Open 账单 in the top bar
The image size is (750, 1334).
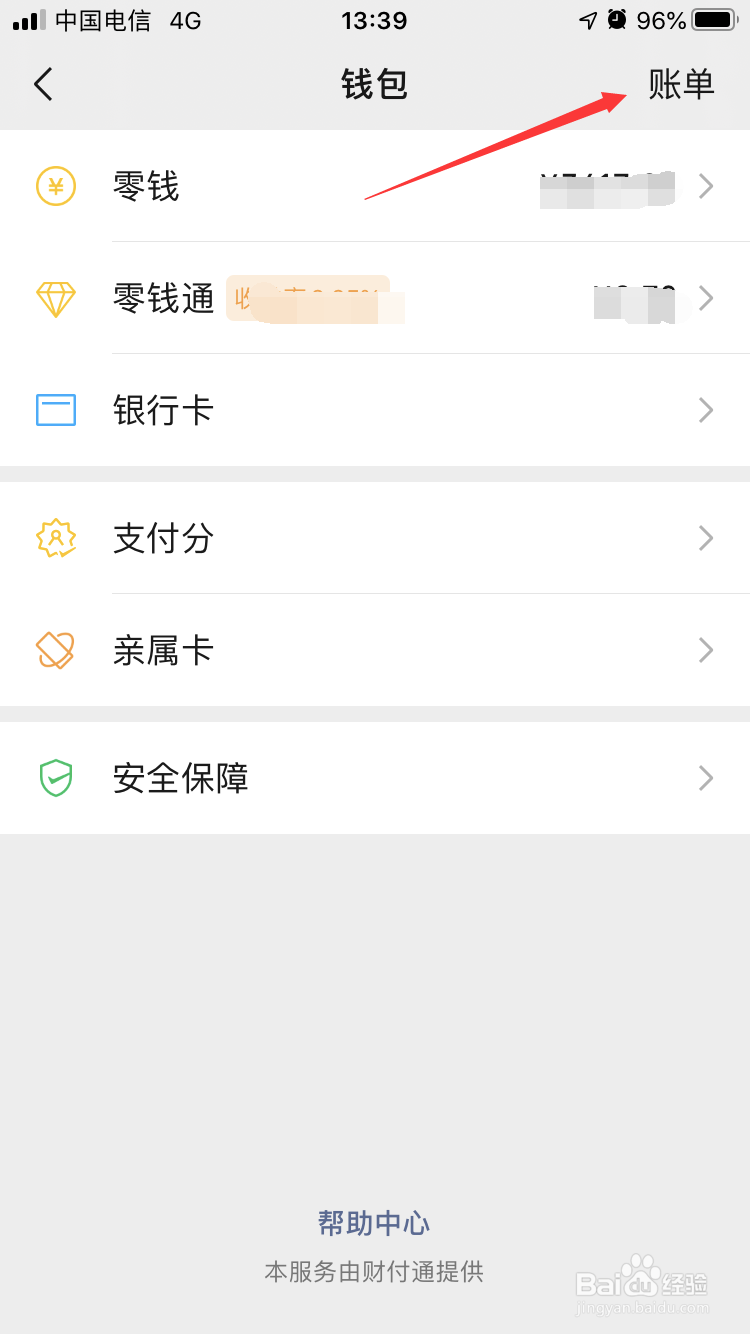click(681, 85)
